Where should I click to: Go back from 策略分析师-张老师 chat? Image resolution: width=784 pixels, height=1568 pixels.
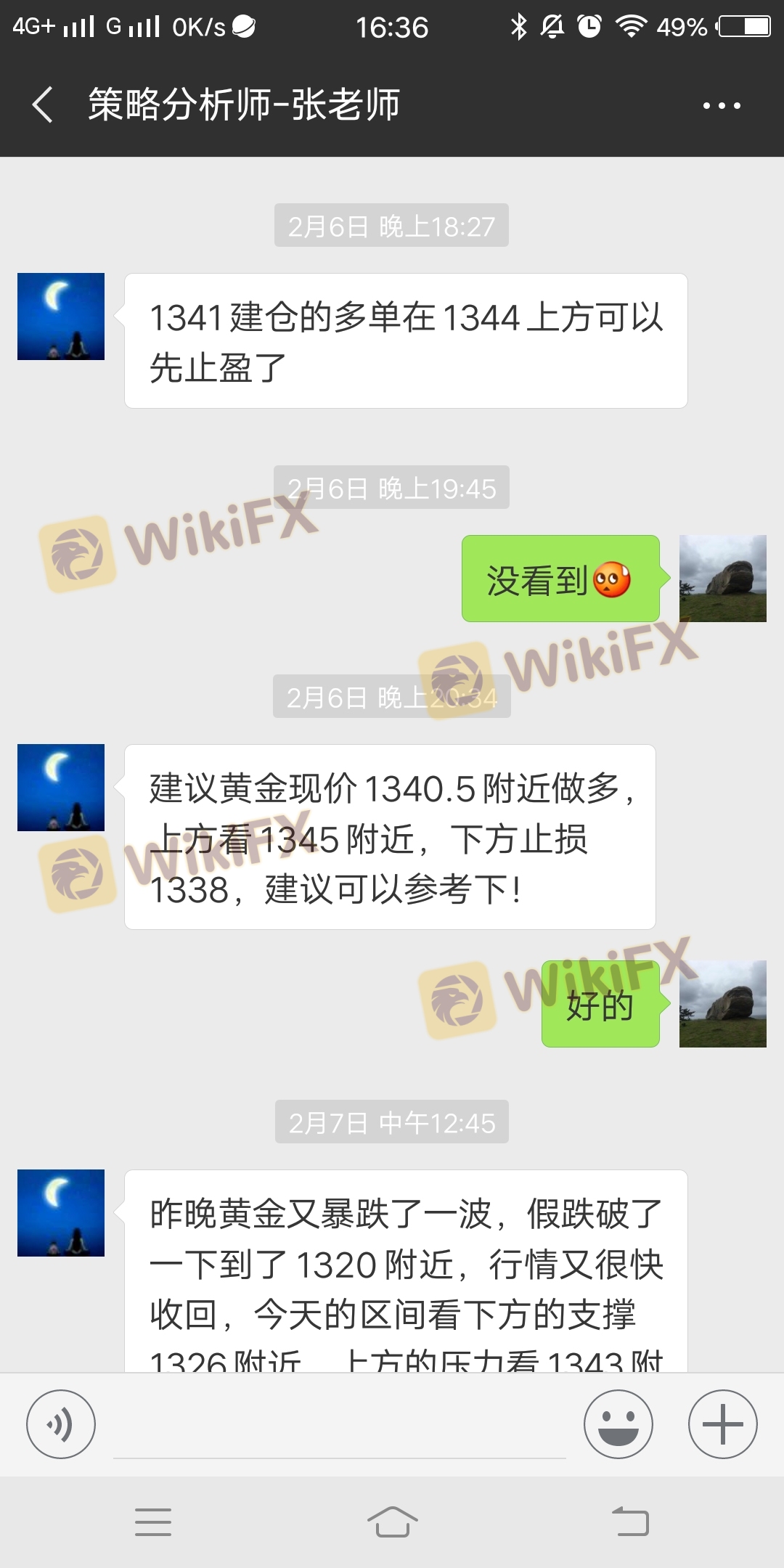44,105
